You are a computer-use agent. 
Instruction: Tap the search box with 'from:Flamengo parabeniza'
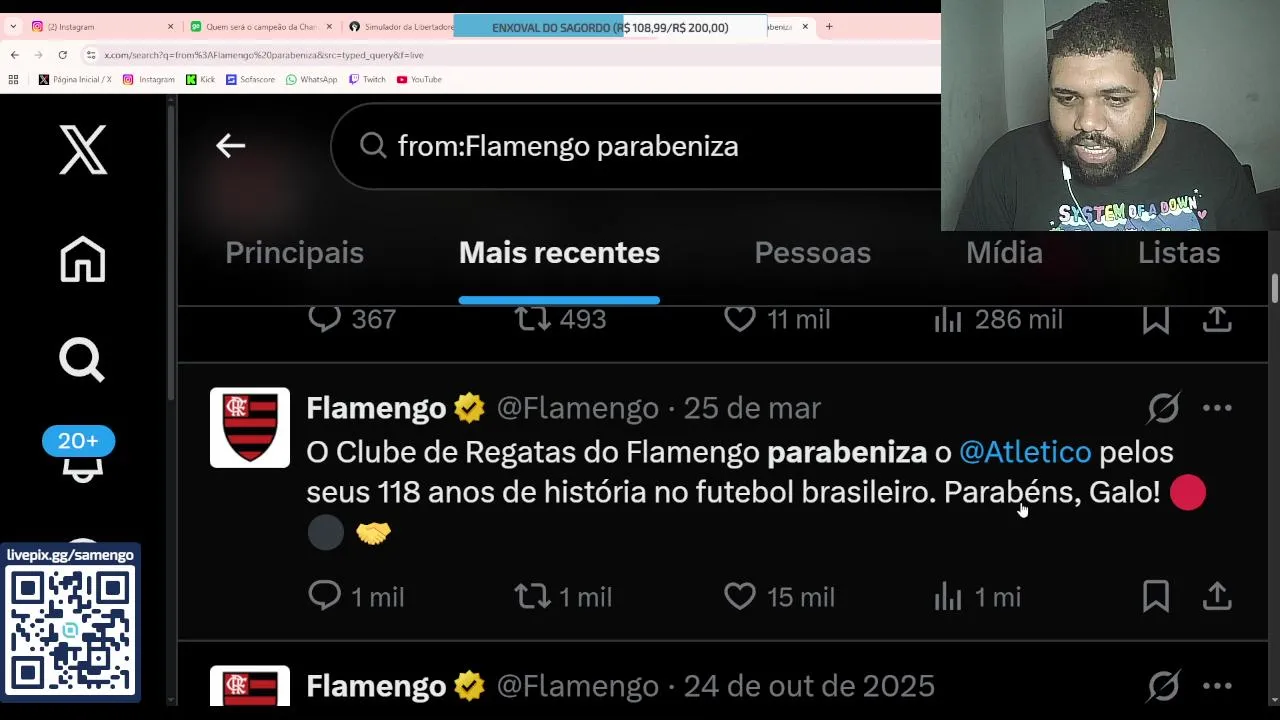pyautogui.click(x=600, y=146)
